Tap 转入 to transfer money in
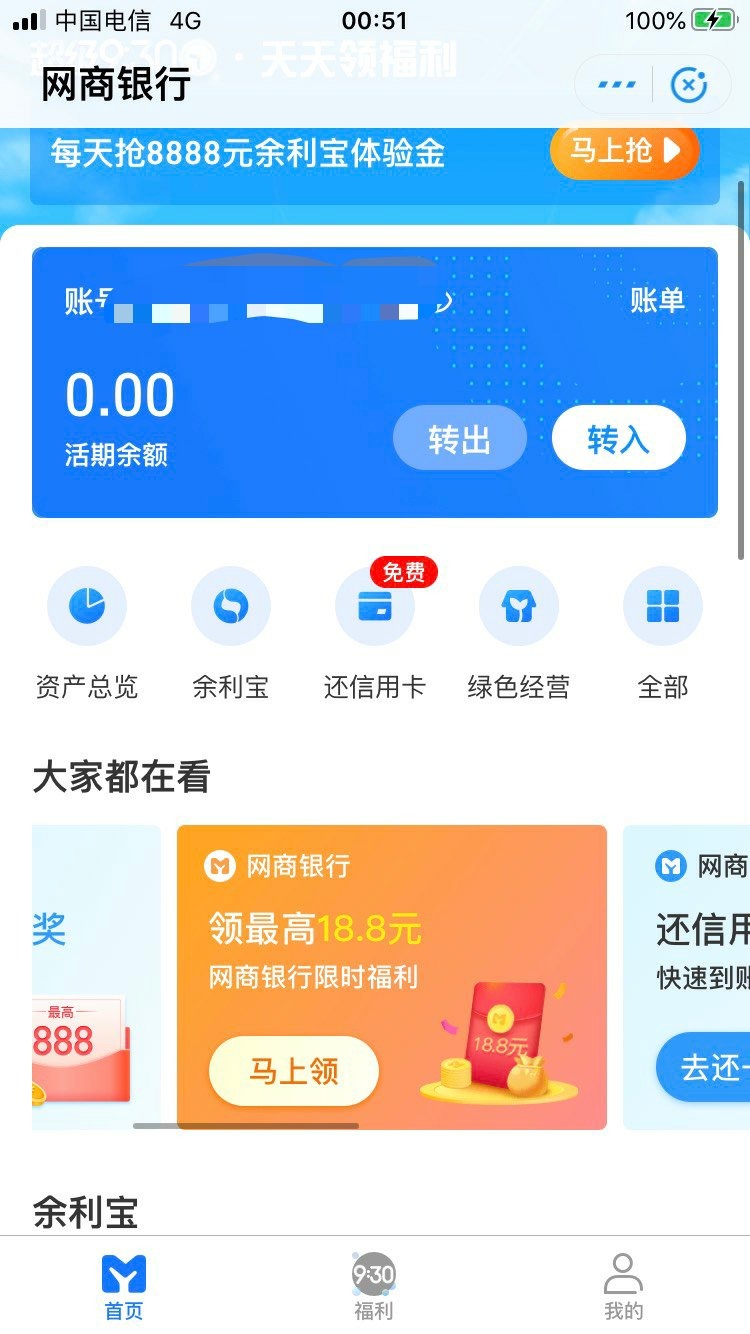 pyautogui.click(x=618, y=439)
